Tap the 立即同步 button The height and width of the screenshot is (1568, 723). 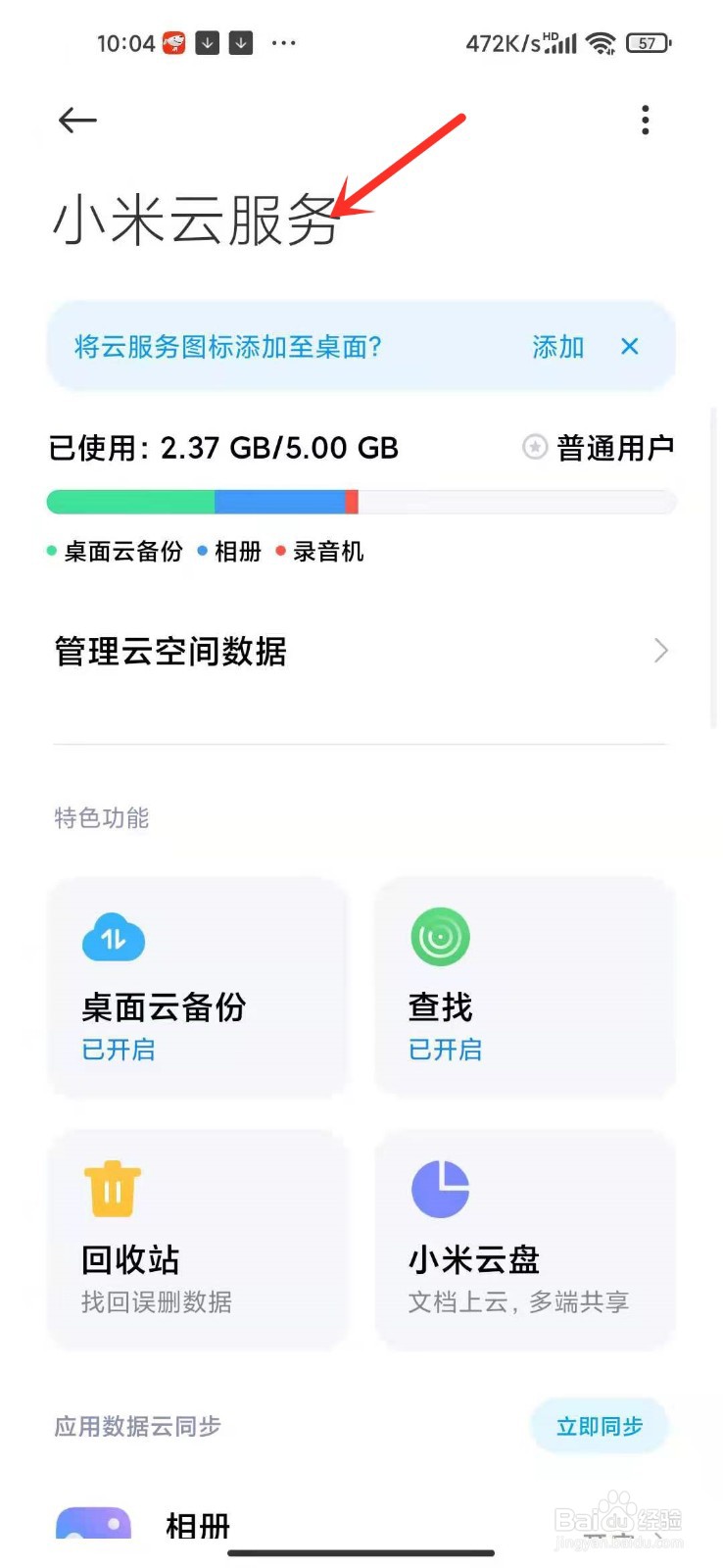tap(600, 1426)
